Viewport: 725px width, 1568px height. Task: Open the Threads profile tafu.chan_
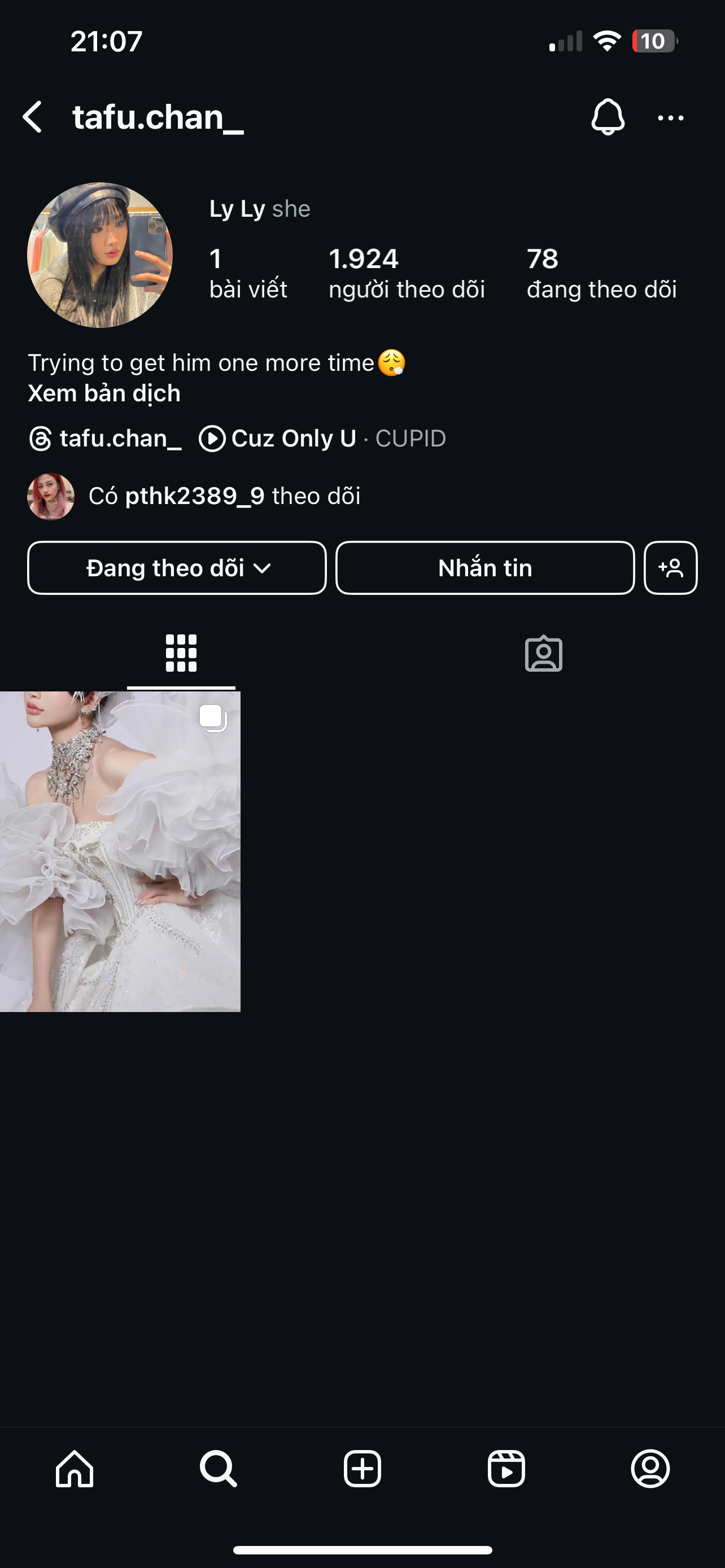106,438
